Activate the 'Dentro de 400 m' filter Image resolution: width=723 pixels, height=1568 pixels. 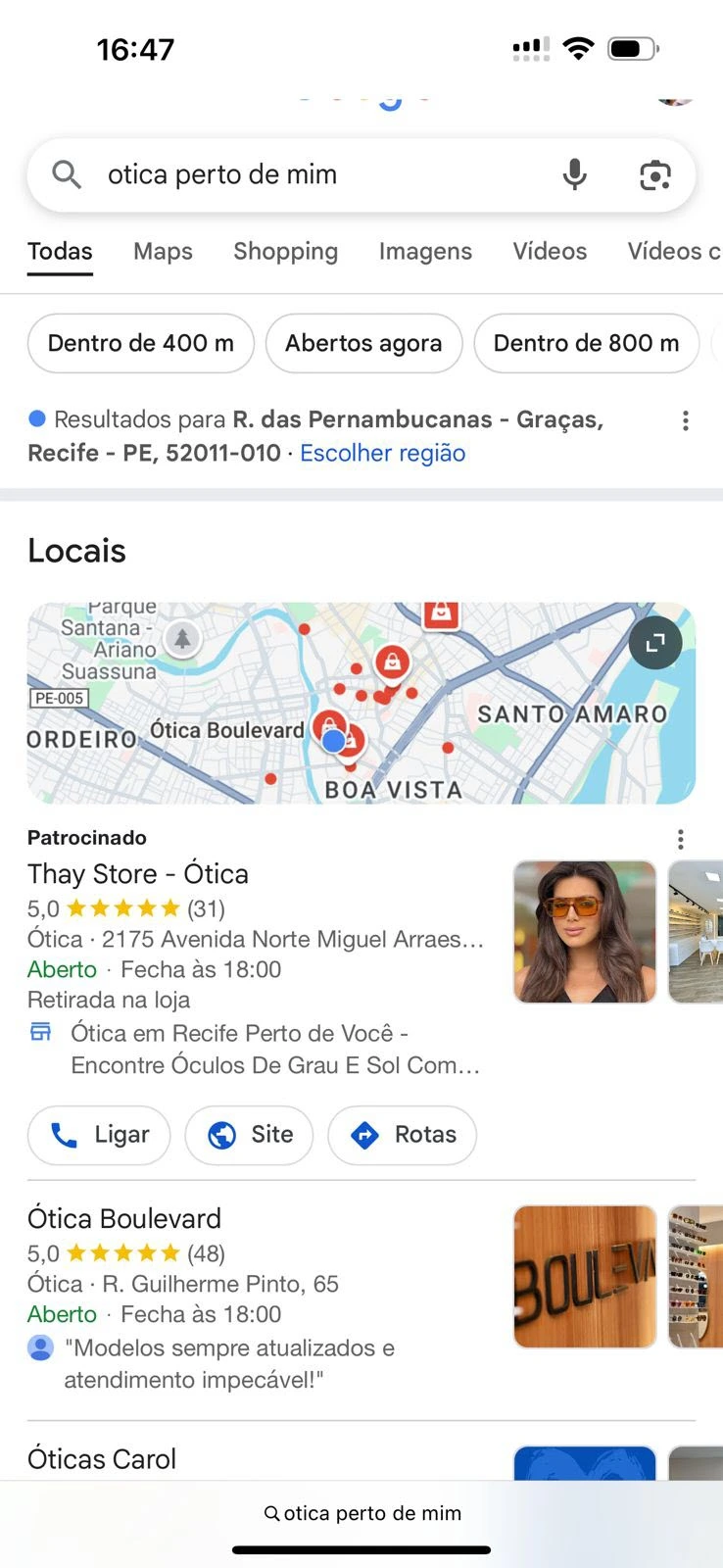(140, 343)
